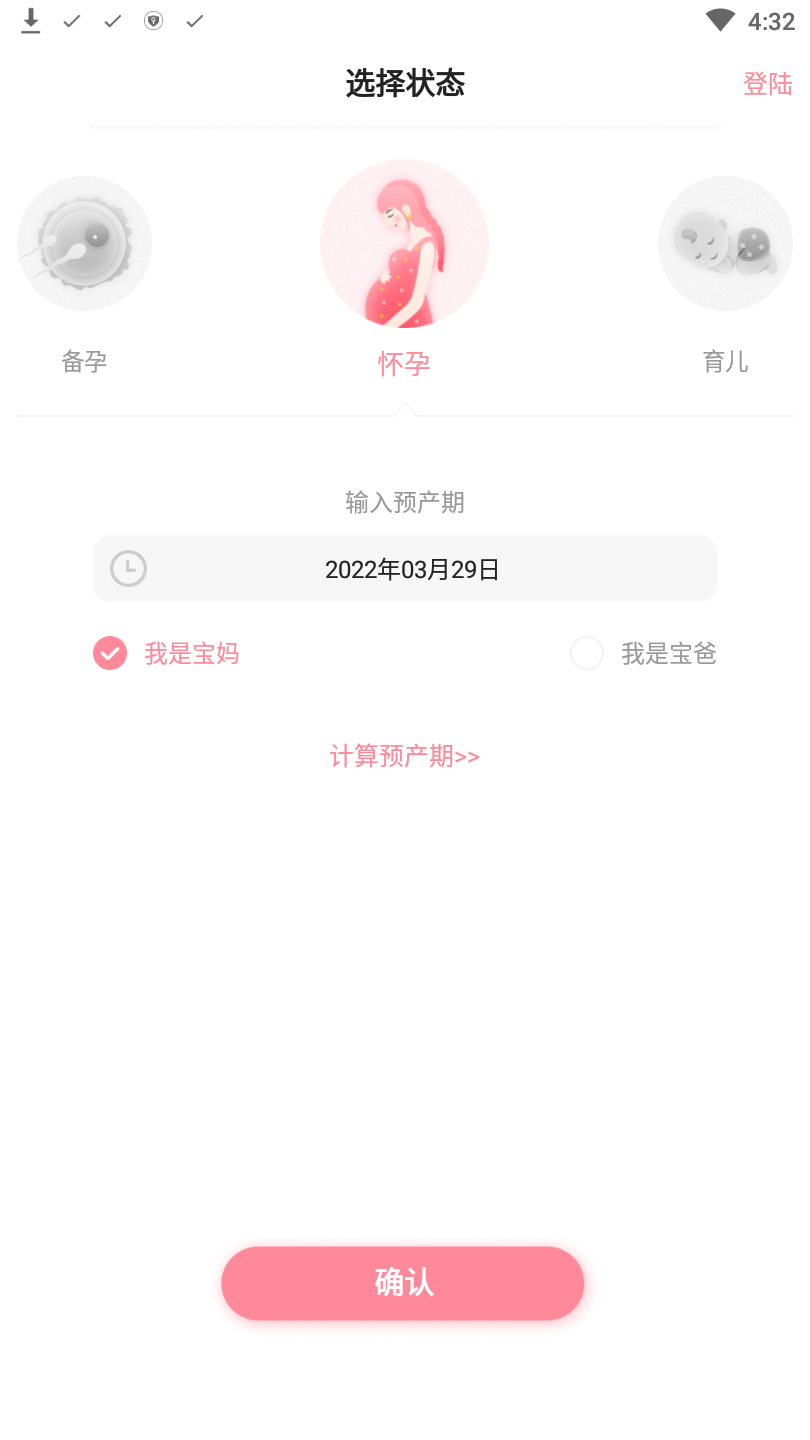
Task: Switch to the 育儿 tab
Action: [725, 361]
